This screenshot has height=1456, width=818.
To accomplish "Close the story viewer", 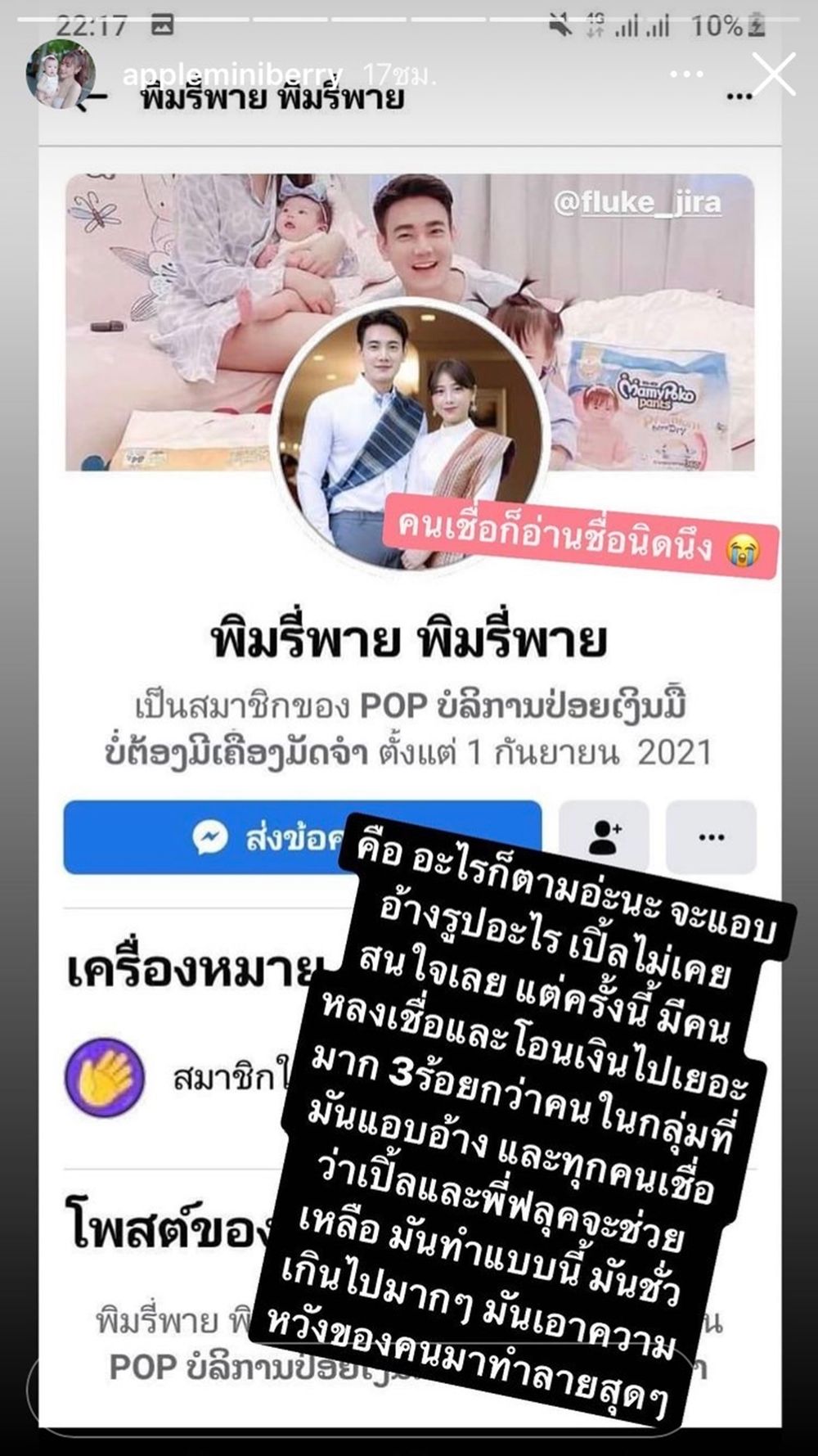I will coord(773,74).
